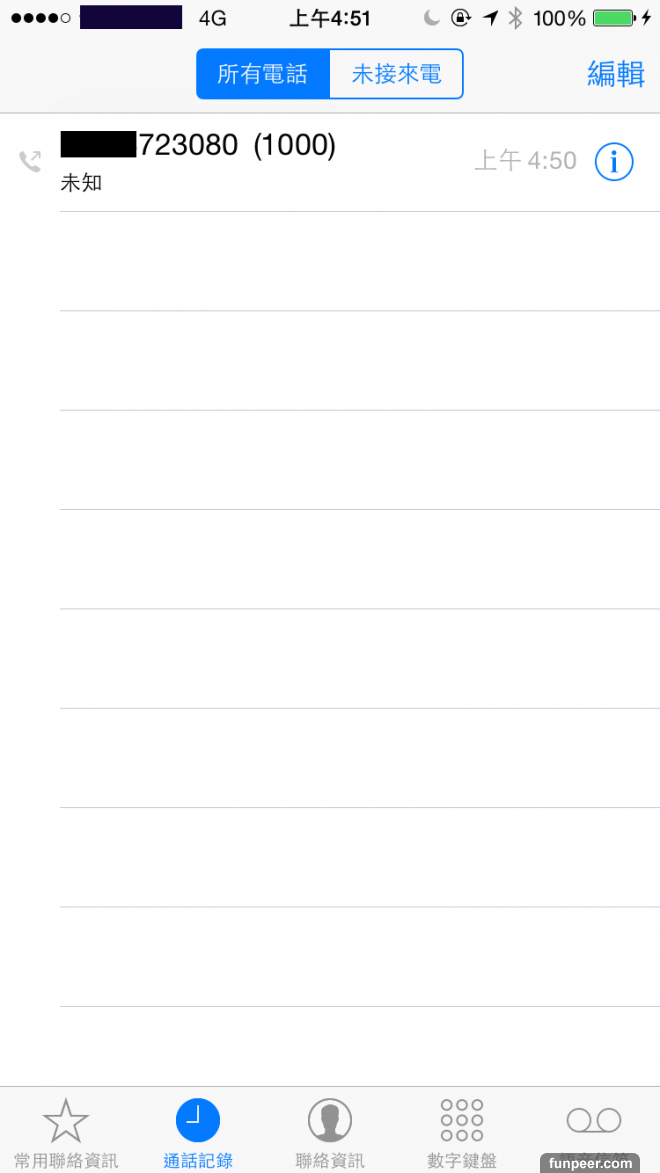Switch to the 聯絡資訊 contacts tab

330,1130
